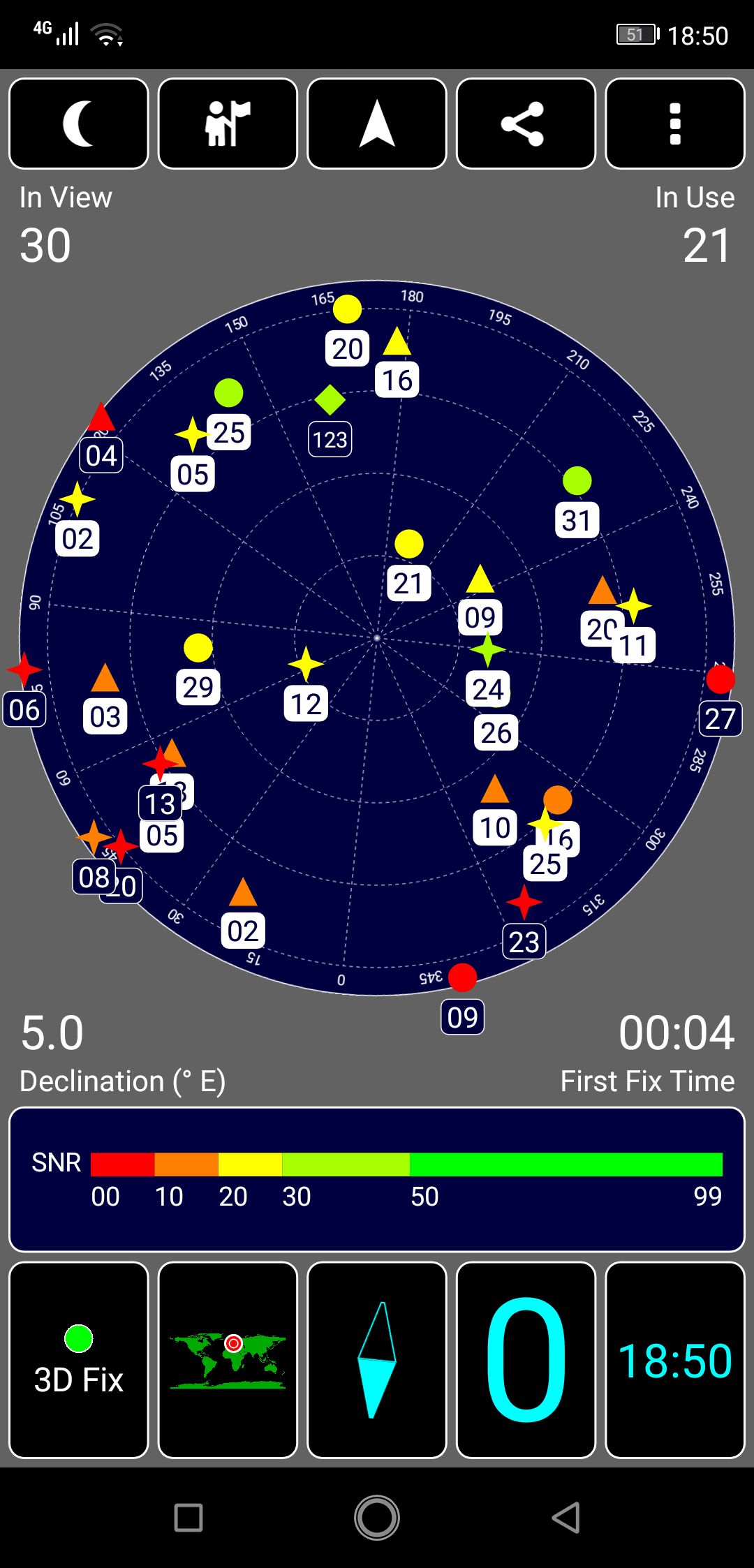Tap the cyan speed tile showing 0
Image resolution: width=754 pixels, height=1568 pixels.
pos(526,1360)
